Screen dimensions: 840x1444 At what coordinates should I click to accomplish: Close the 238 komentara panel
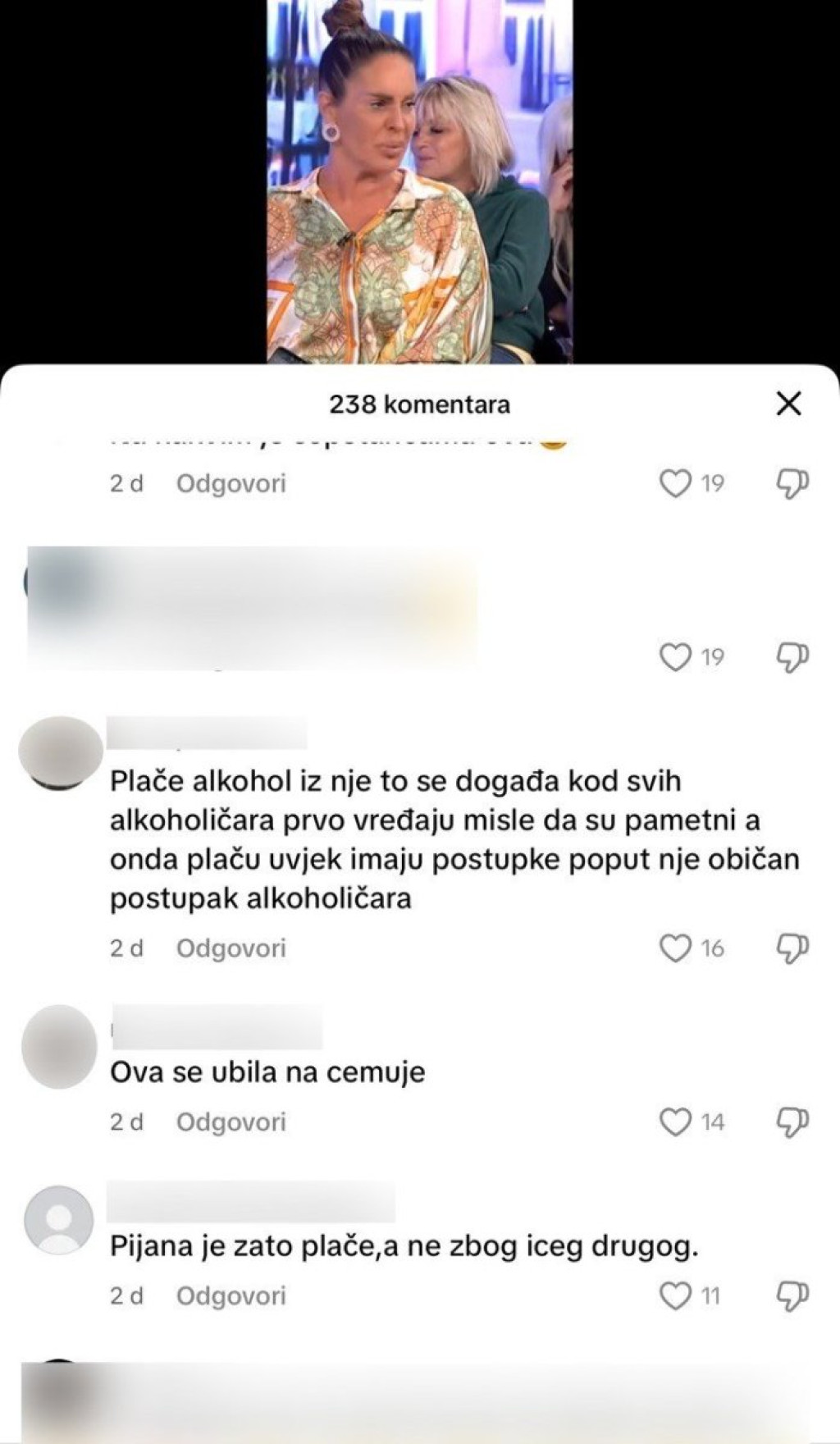click(x=788, y=404)
